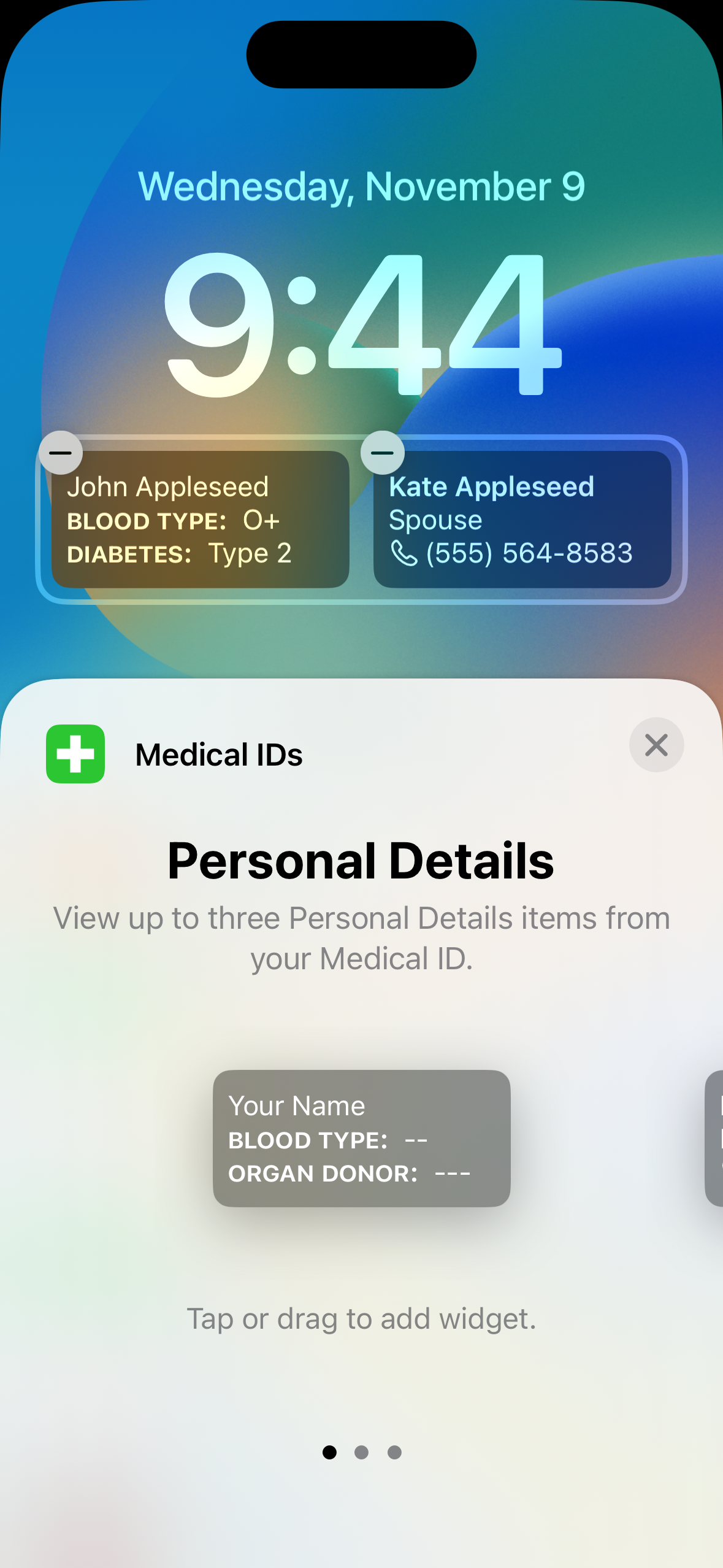Select the Kate Appleseed Spouse widget

pos(522,520)
